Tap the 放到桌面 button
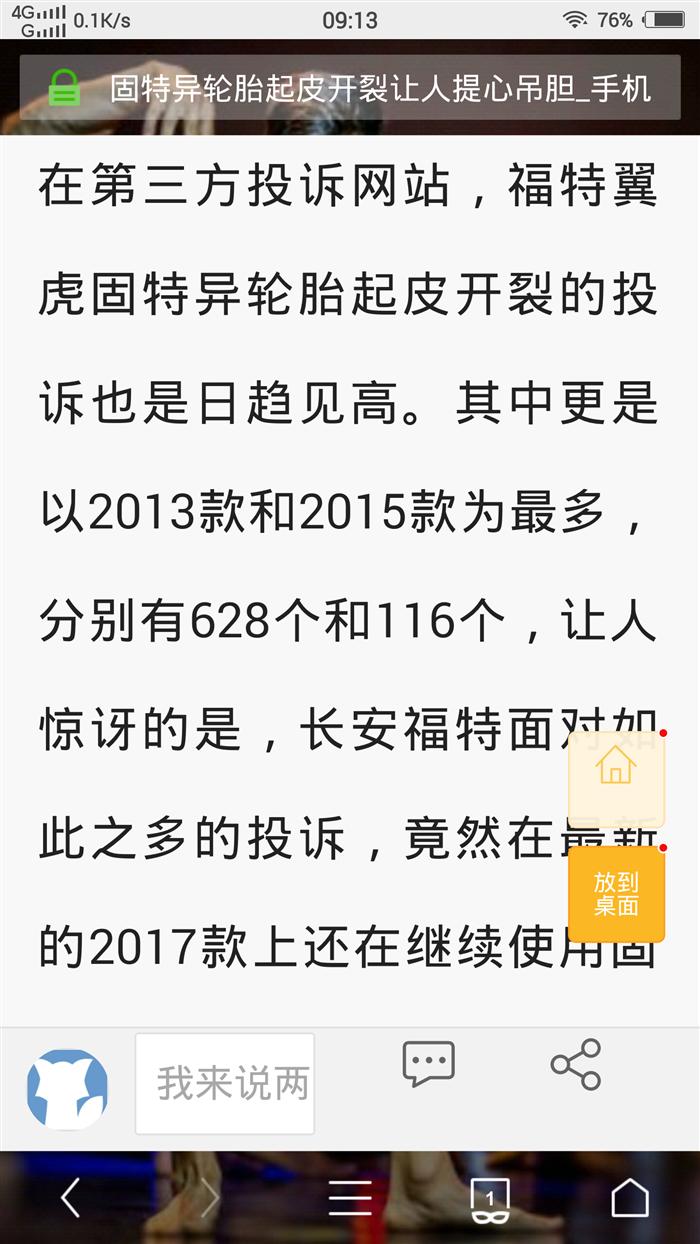 (616, 895)
